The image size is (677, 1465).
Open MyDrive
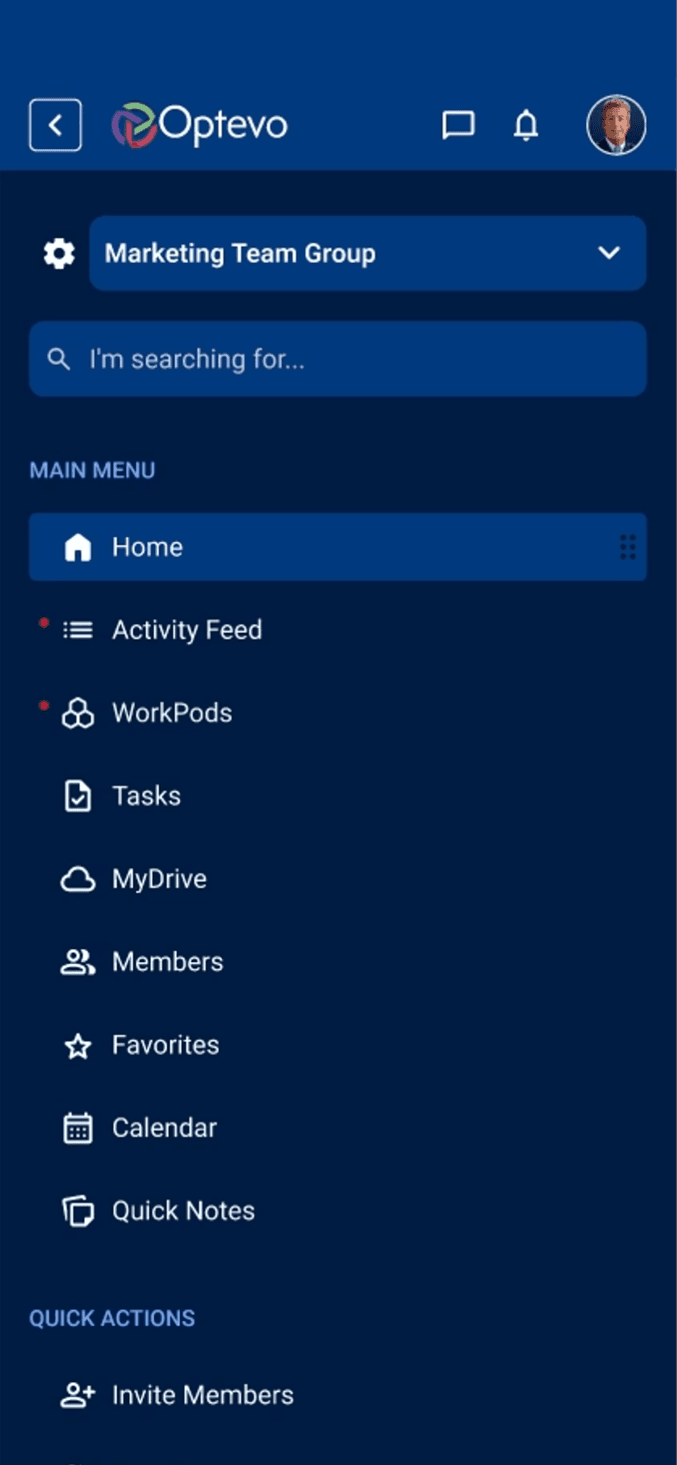pyautogui.click(x=159, y=879)
